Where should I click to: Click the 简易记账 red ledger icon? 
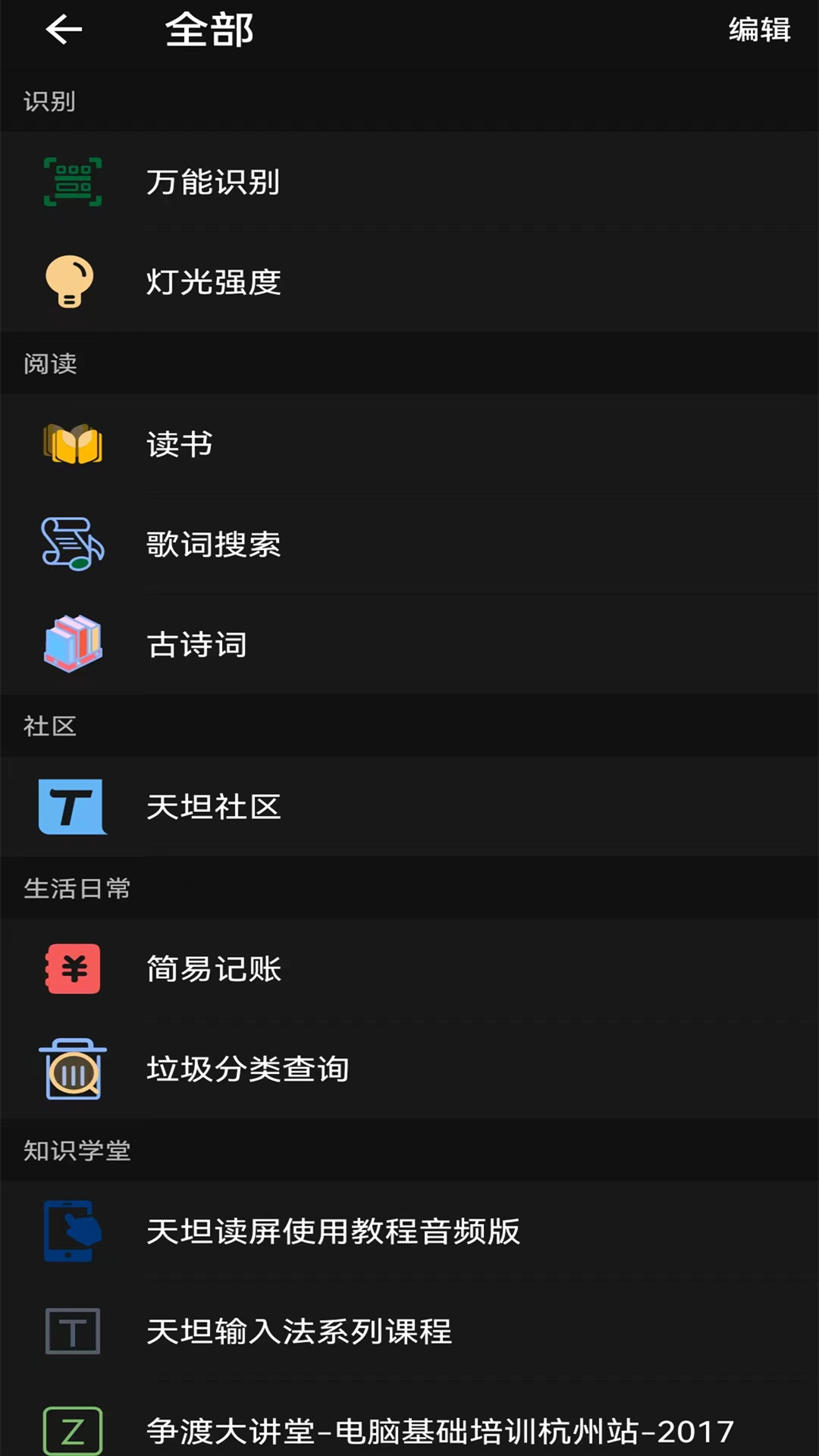(71, 969)
